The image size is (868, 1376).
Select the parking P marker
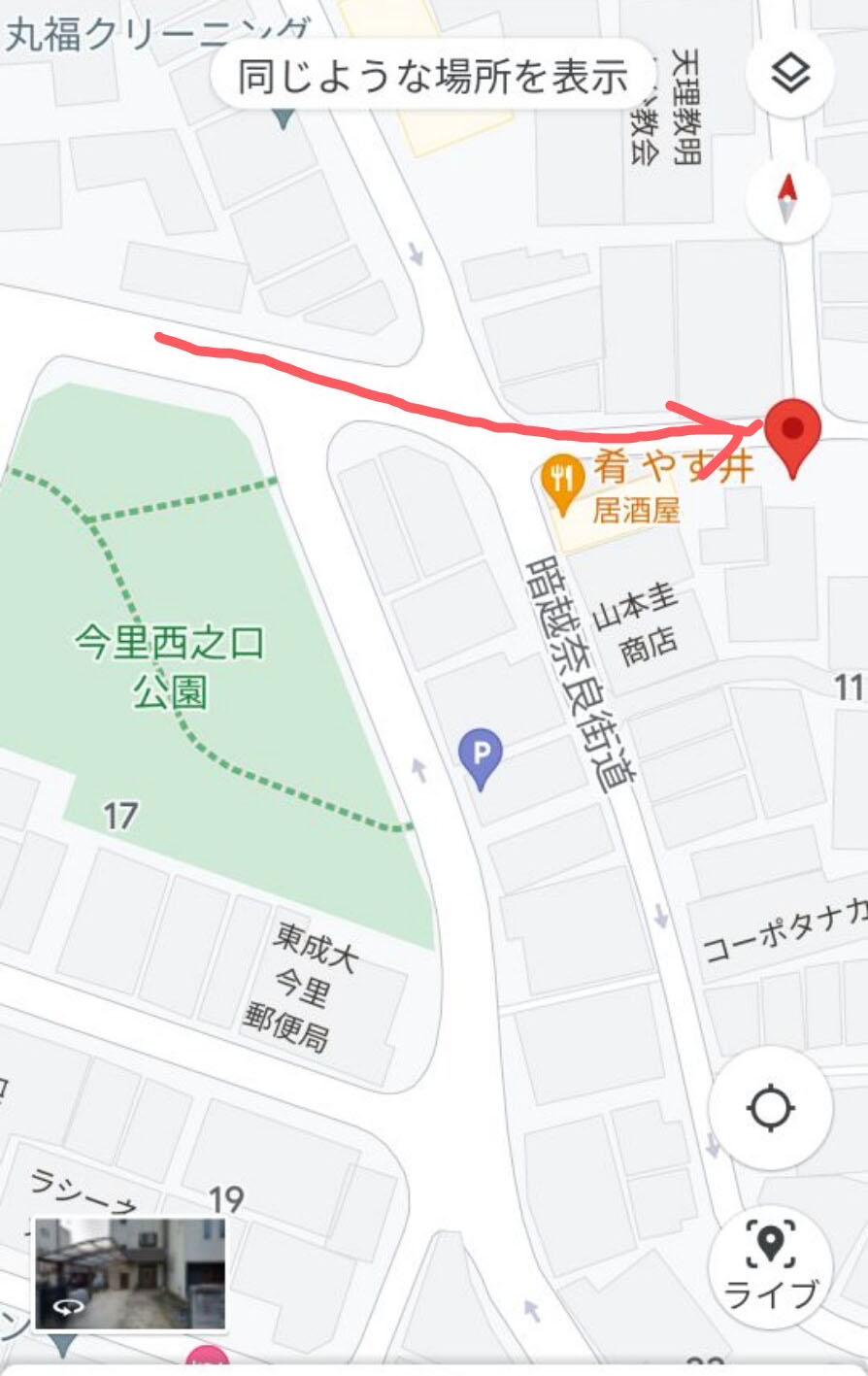[x=481, y=753]
